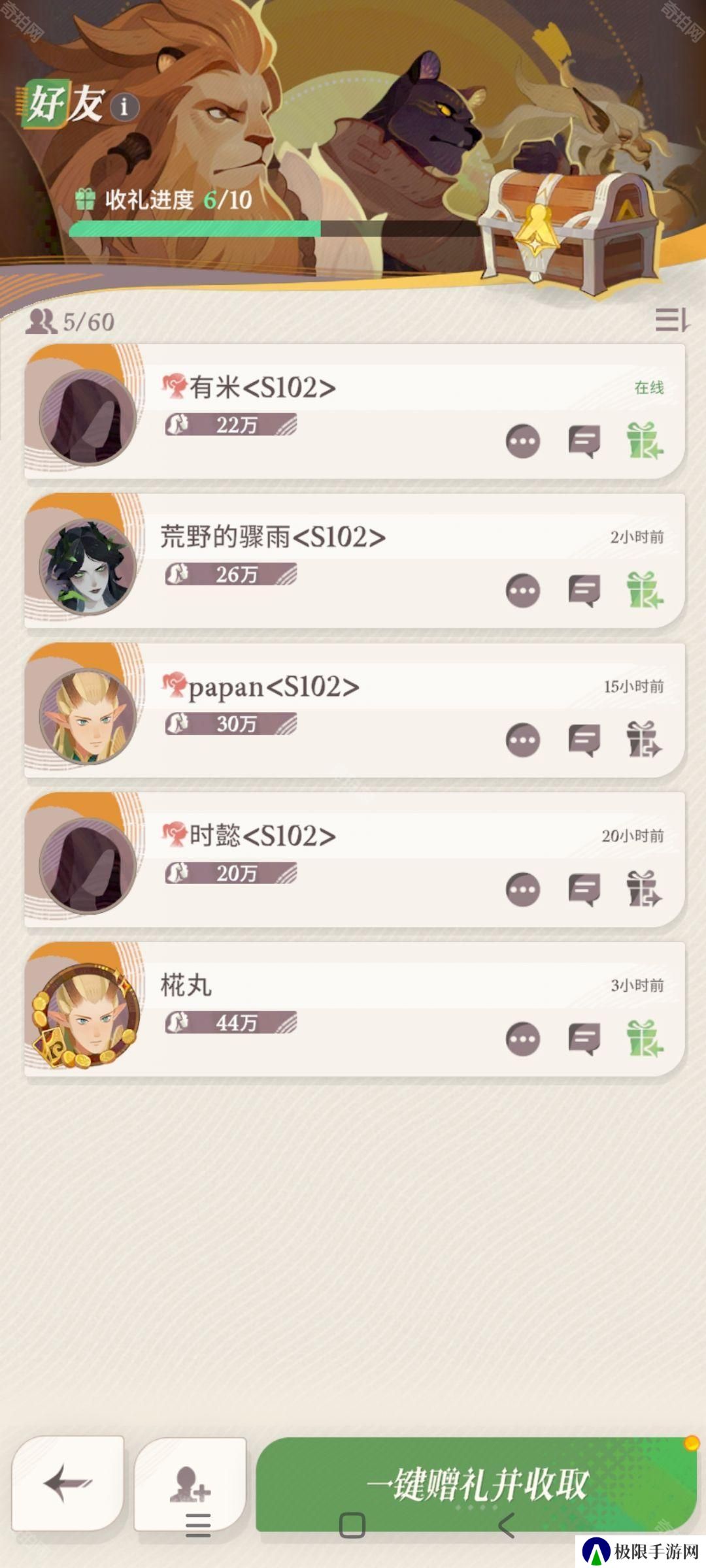Open more options for 有米<S102>
706x1568 pixels.
[523, 442]
